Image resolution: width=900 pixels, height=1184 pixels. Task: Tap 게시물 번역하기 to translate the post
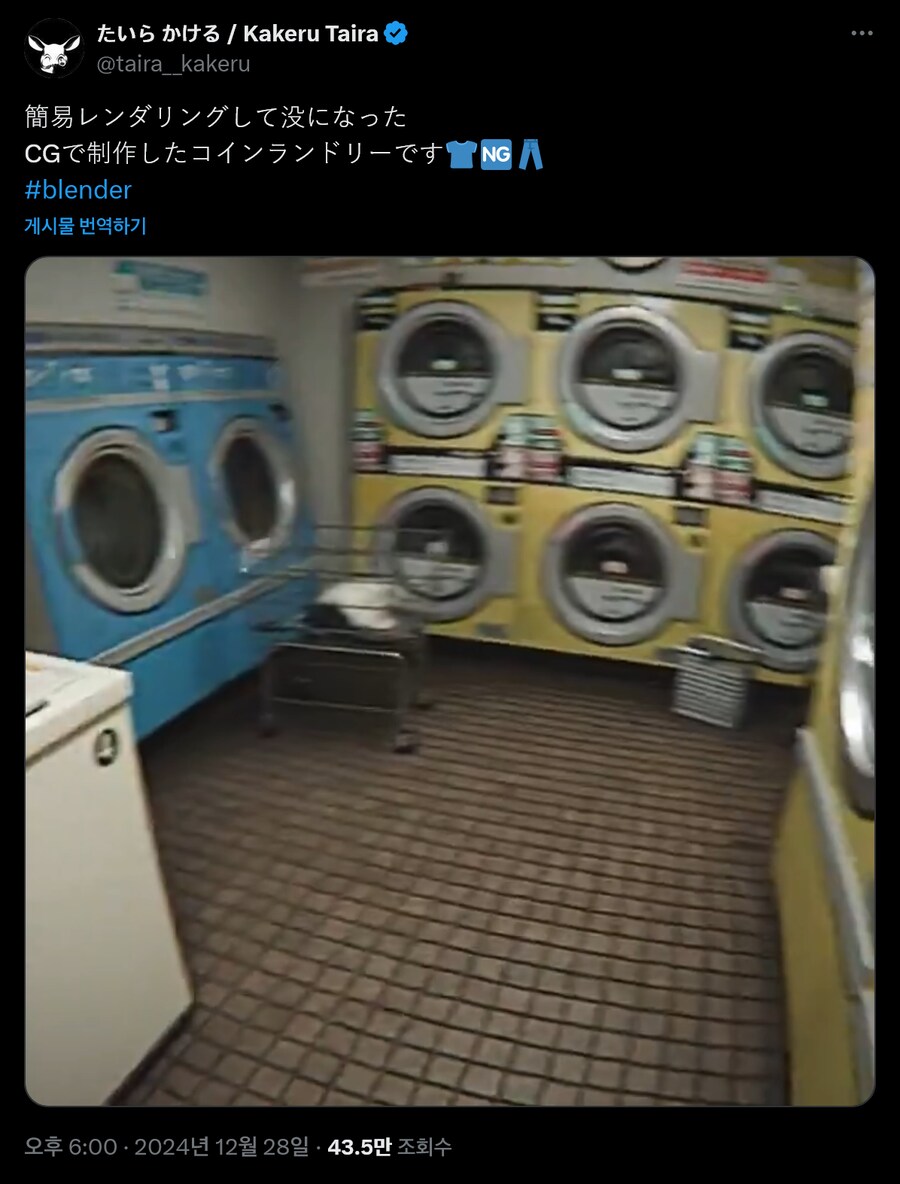click(x=85, y=226)
